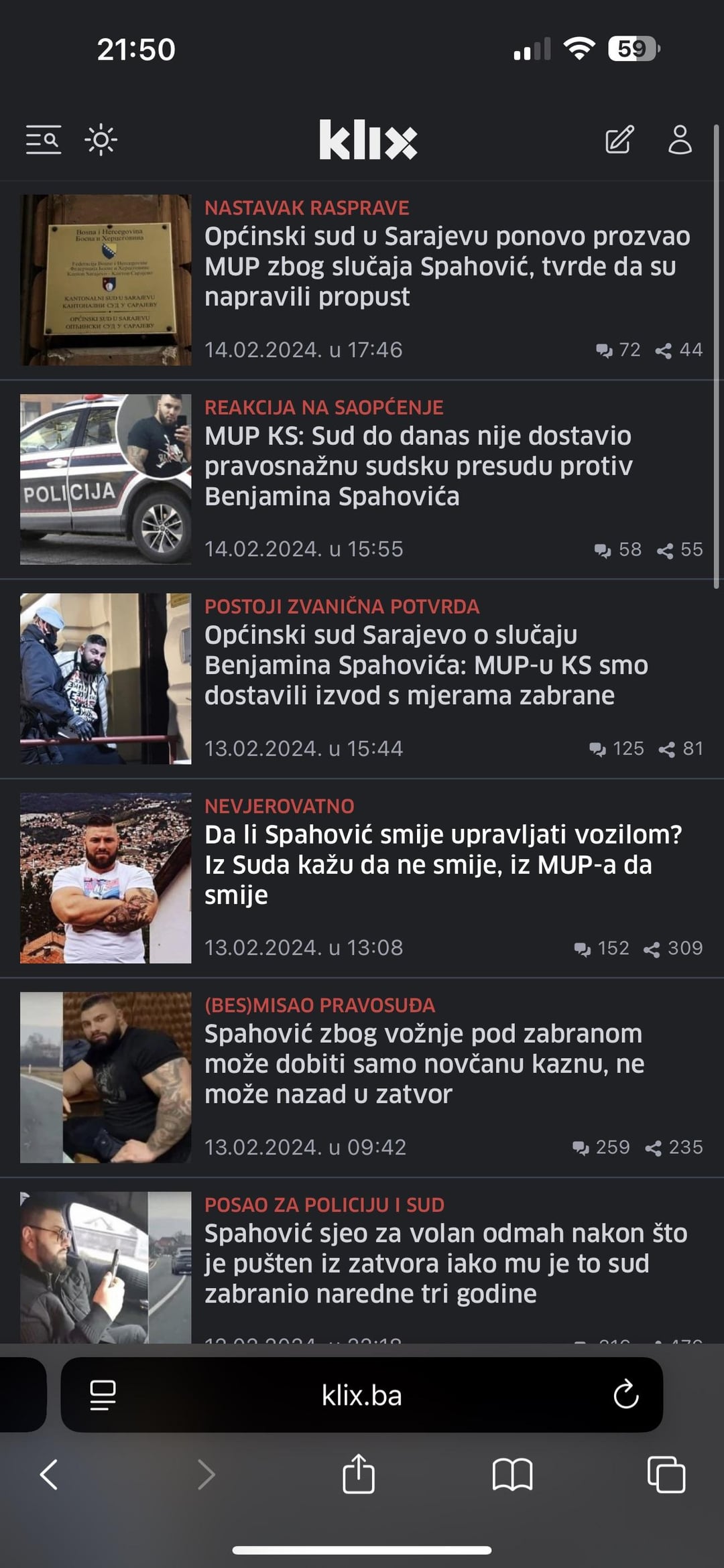Open Safari page settings menu icon

click(x=103, y=1395)
